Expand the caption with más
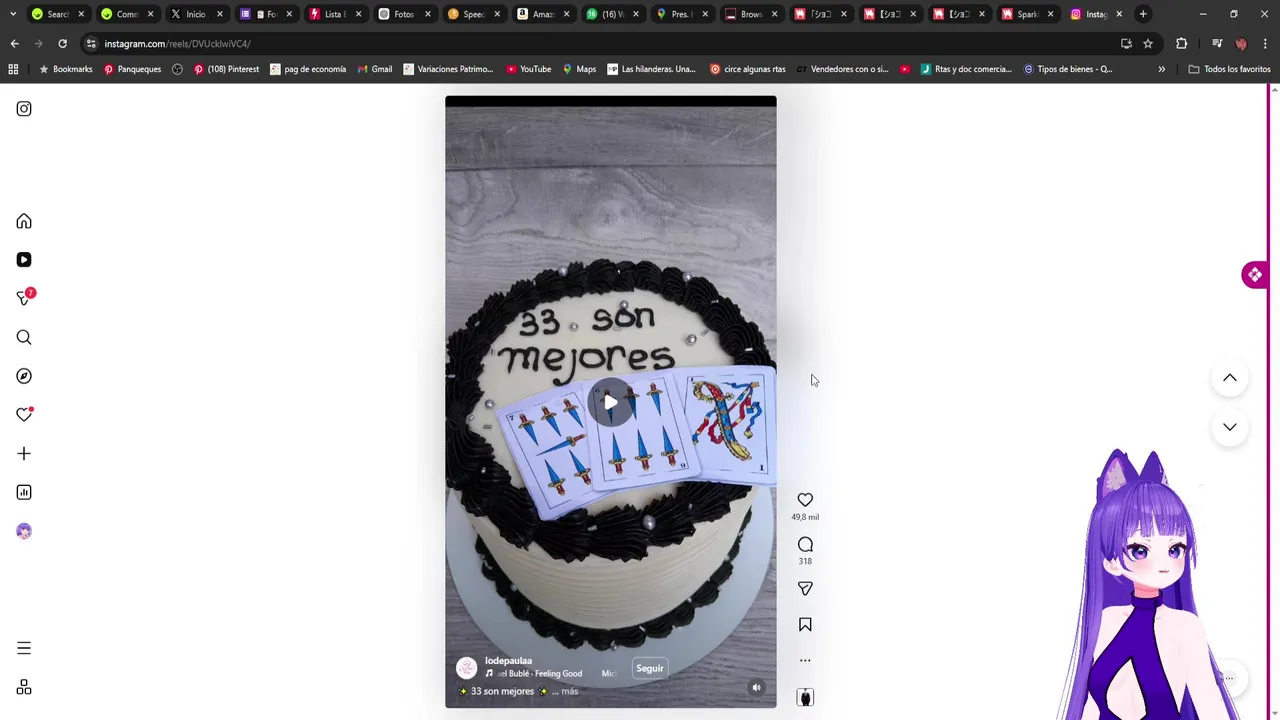Screen dimensions: 1280x720 (x=569, y=691)
